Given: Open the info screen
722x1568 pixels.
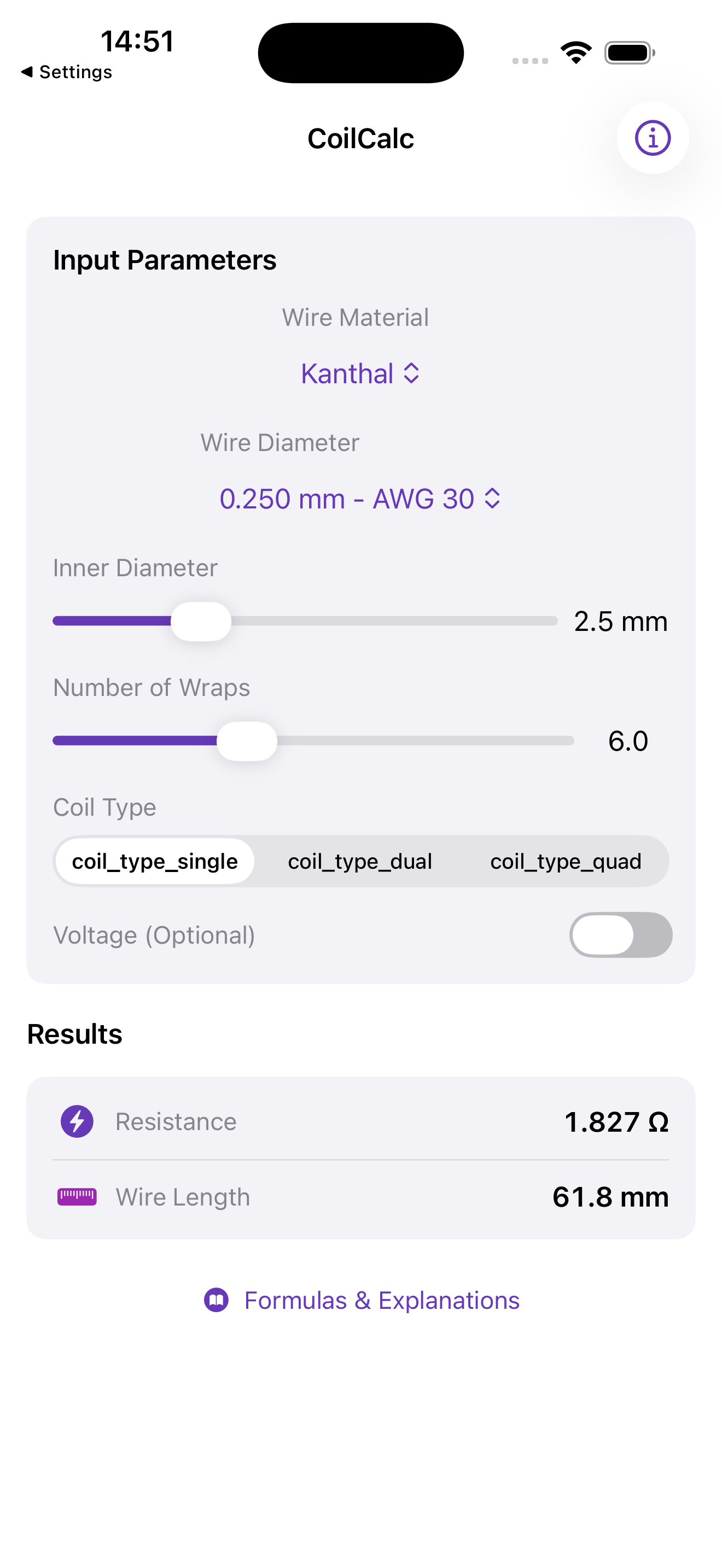Looking at the screenshot, I should pyautogui.click(x=652, y=138).
